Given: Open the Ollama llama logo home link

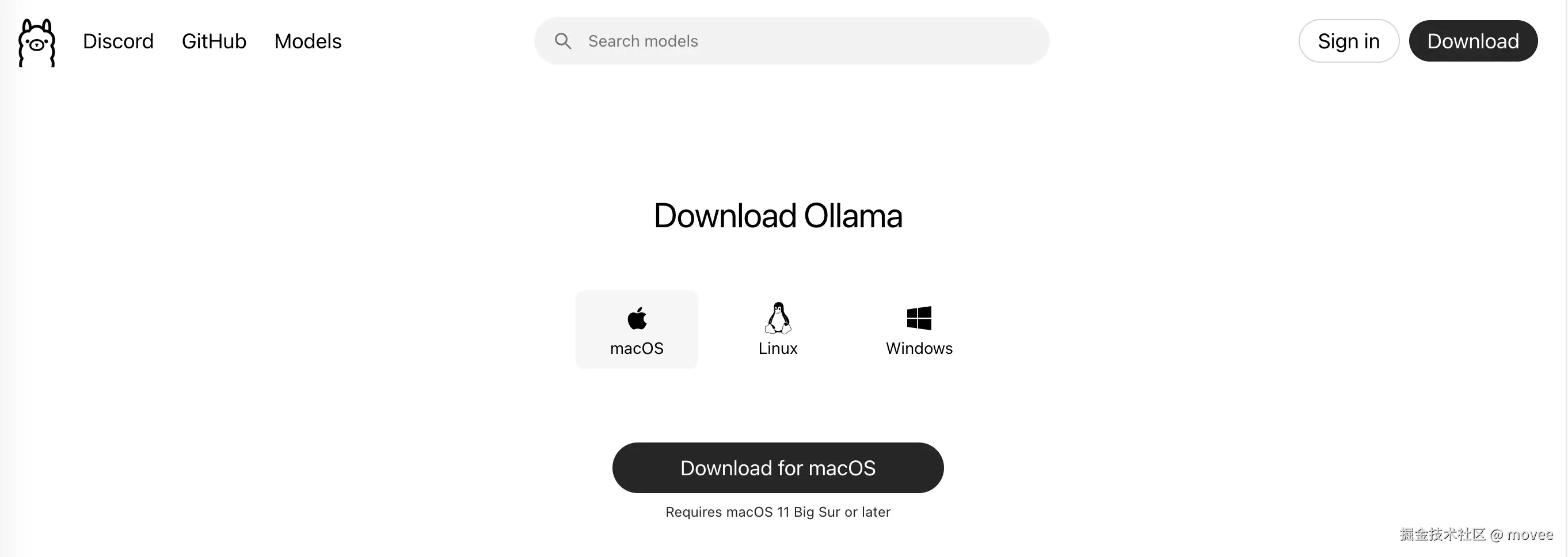Looking at the screenshot, I should pyautogui.click(x=36, y=42).
